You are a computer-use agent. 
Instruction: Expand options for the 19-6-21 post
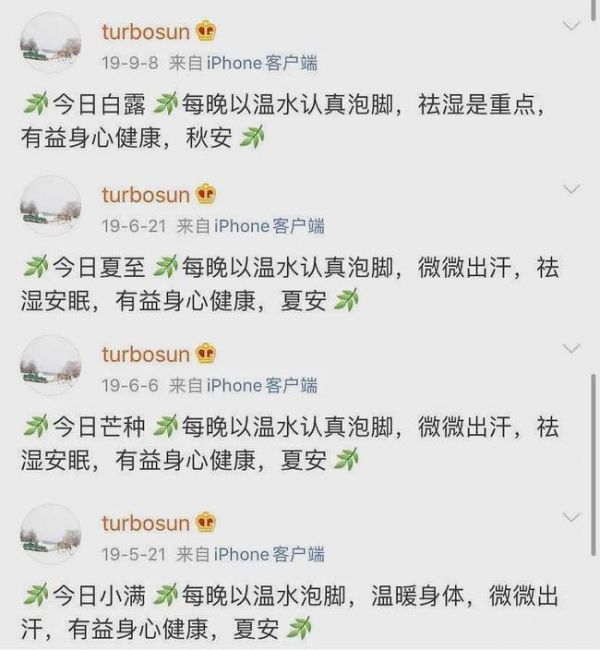click(572, 188)
